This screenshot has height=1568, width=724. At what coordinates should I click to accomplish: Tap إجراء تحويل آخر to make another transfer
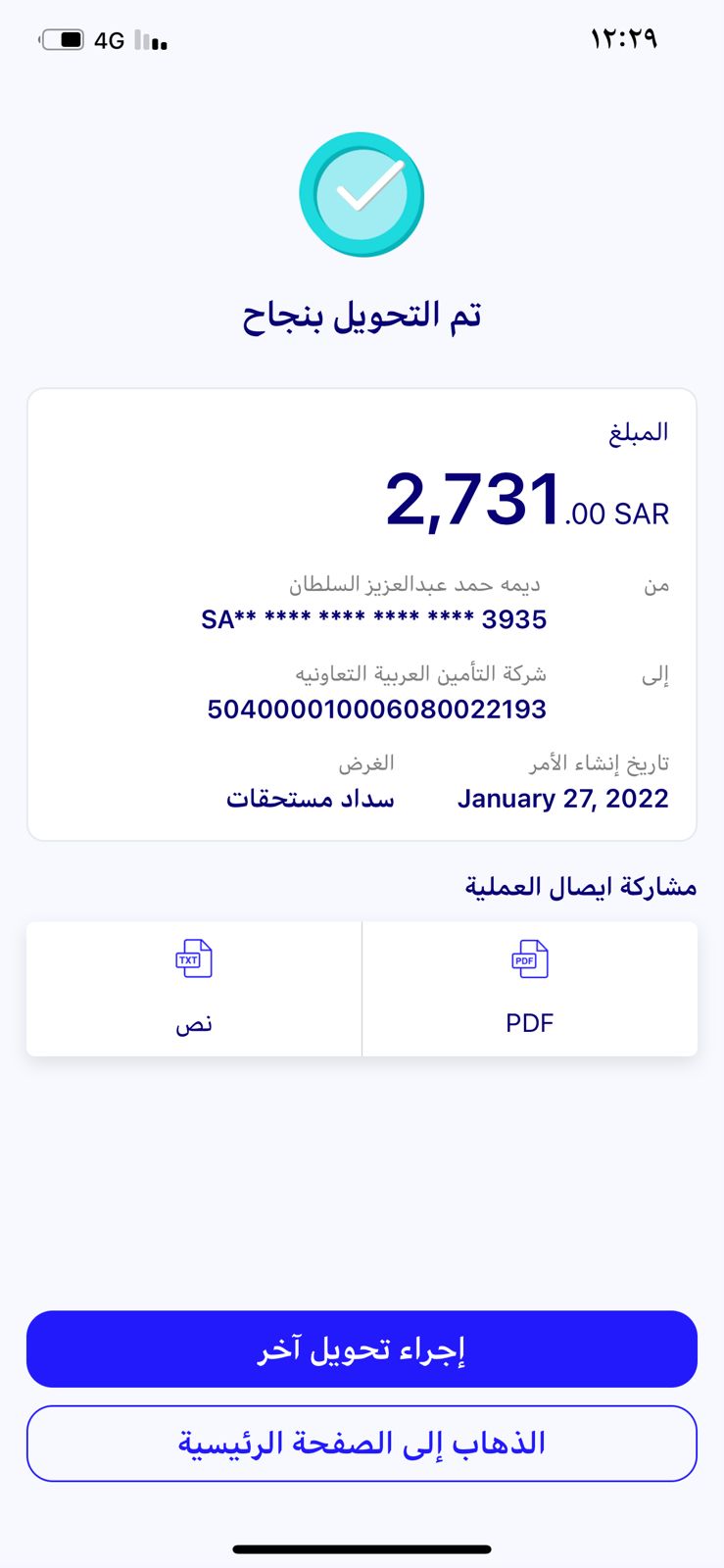point(362,1348)
